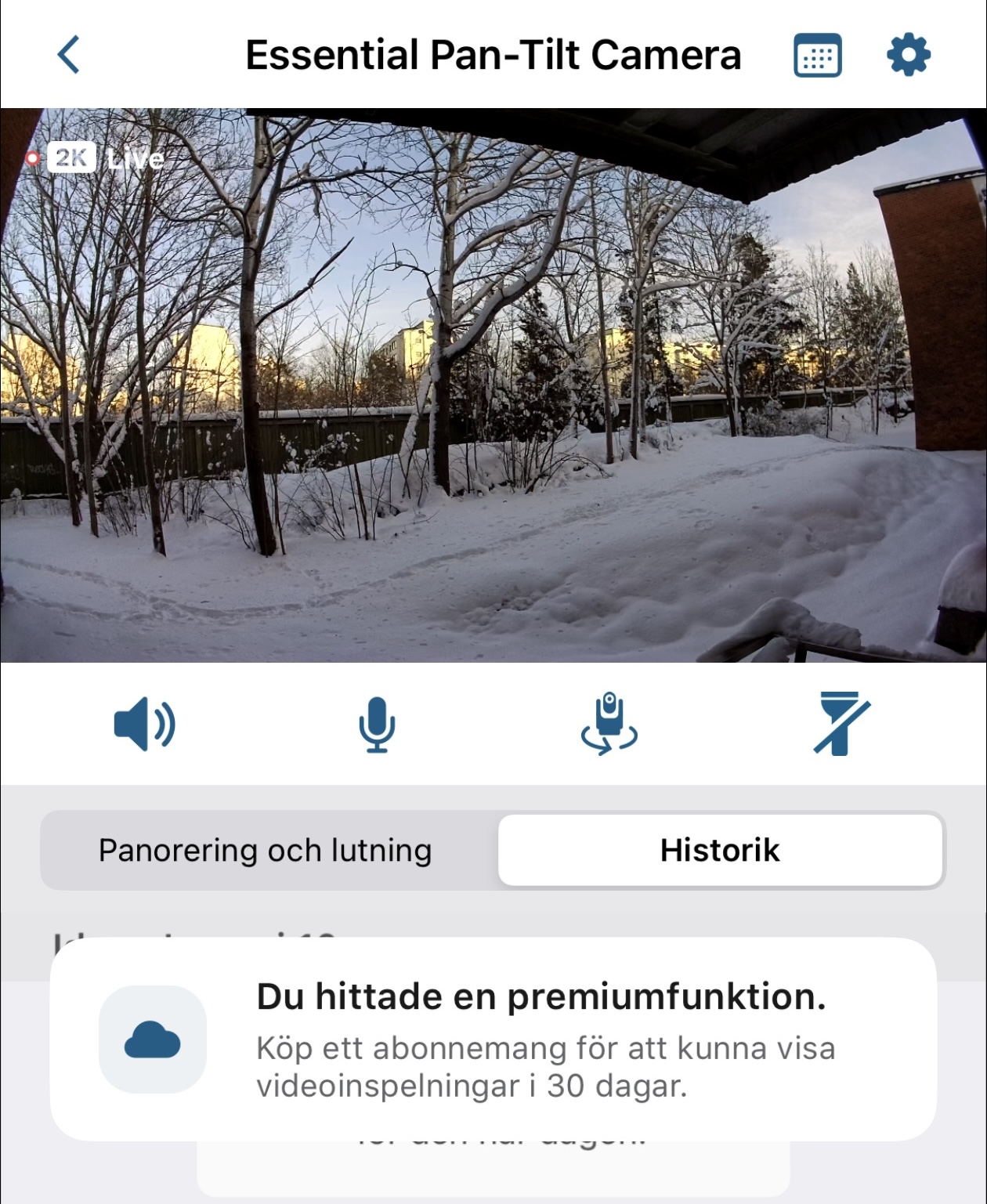Tap the live video feed

[x=493, y=385]
